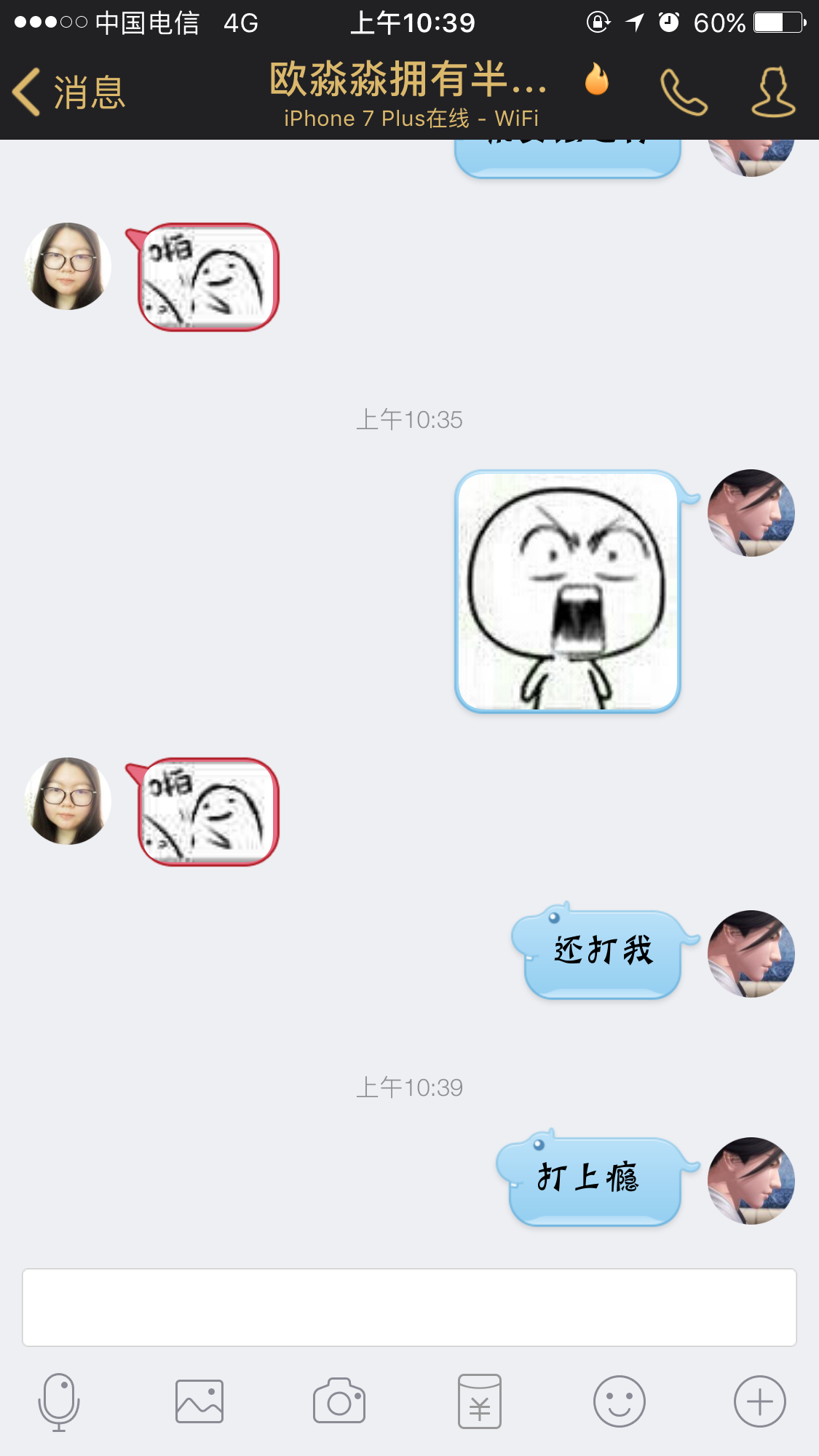This screenshot has width=819, height=1456.
Task: Send a red packet with ¥ icon
Action: pos(480,1401)
